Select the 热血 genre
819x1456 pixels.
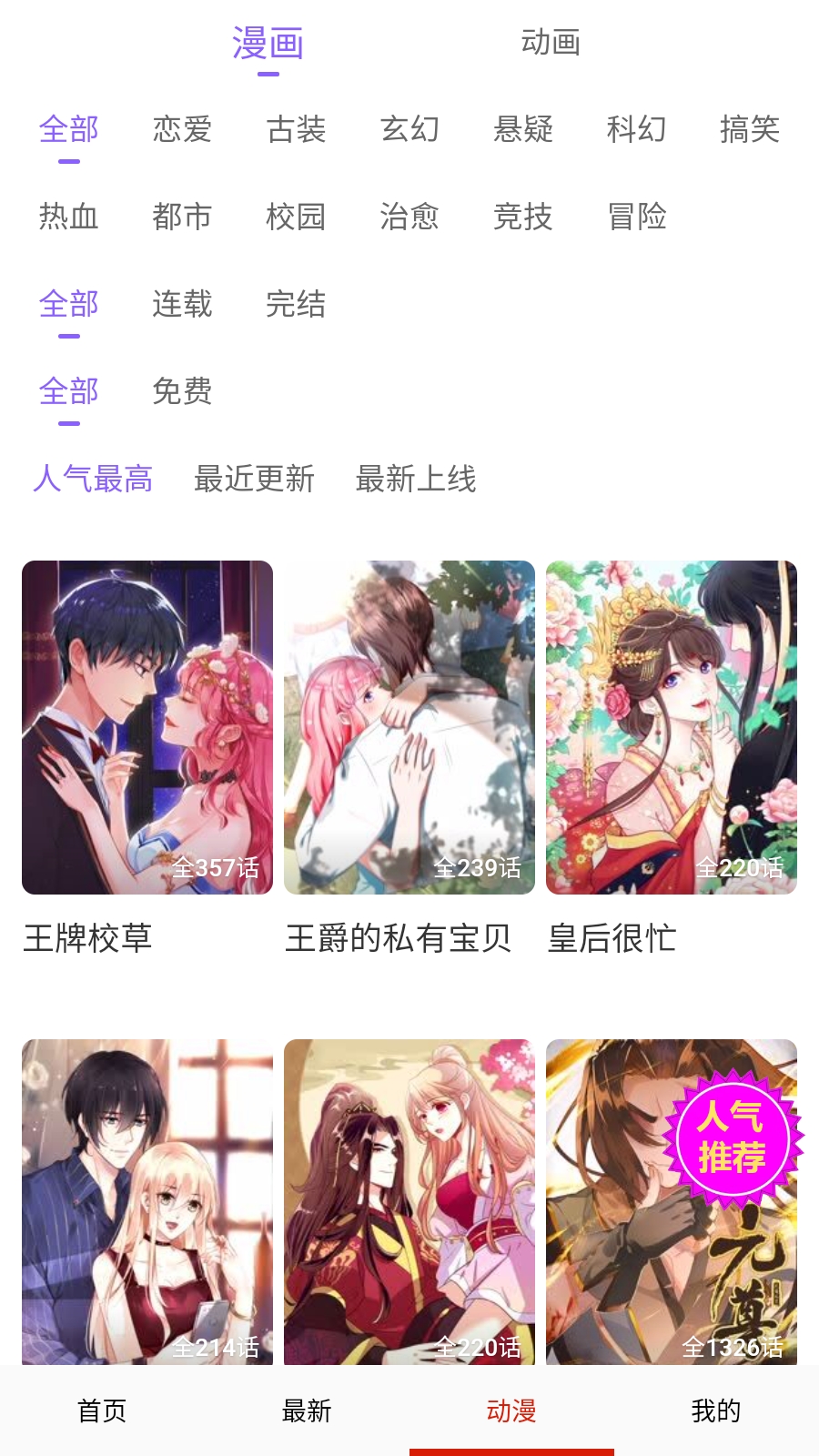click(x=68, y=217)
